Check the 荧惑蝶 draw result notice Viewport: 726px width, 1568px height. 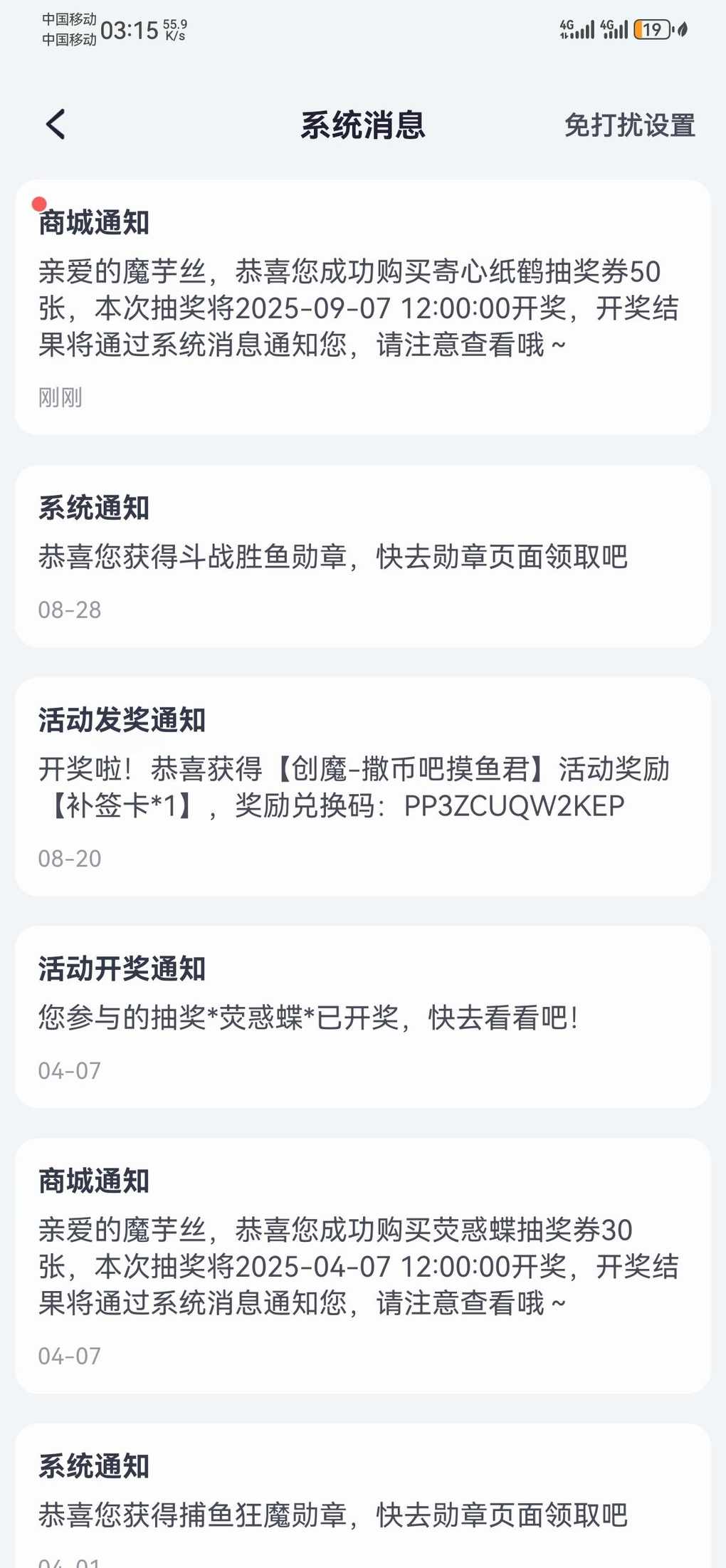[x=362, y=1017]
